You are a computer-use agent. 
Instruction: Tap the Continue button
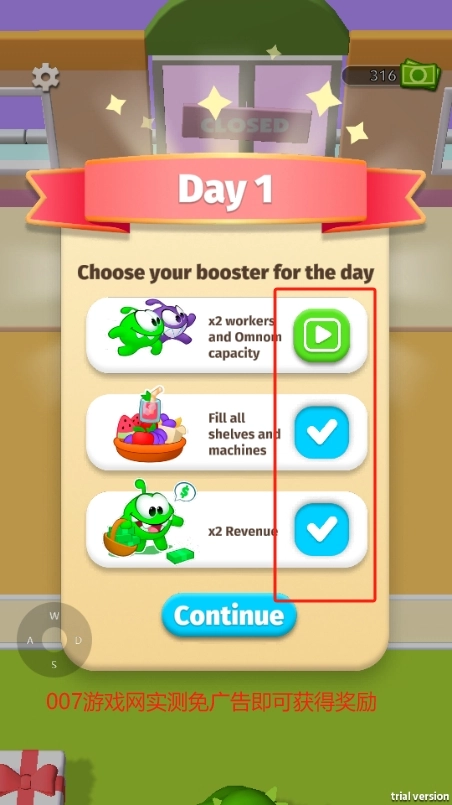[229, 616]
